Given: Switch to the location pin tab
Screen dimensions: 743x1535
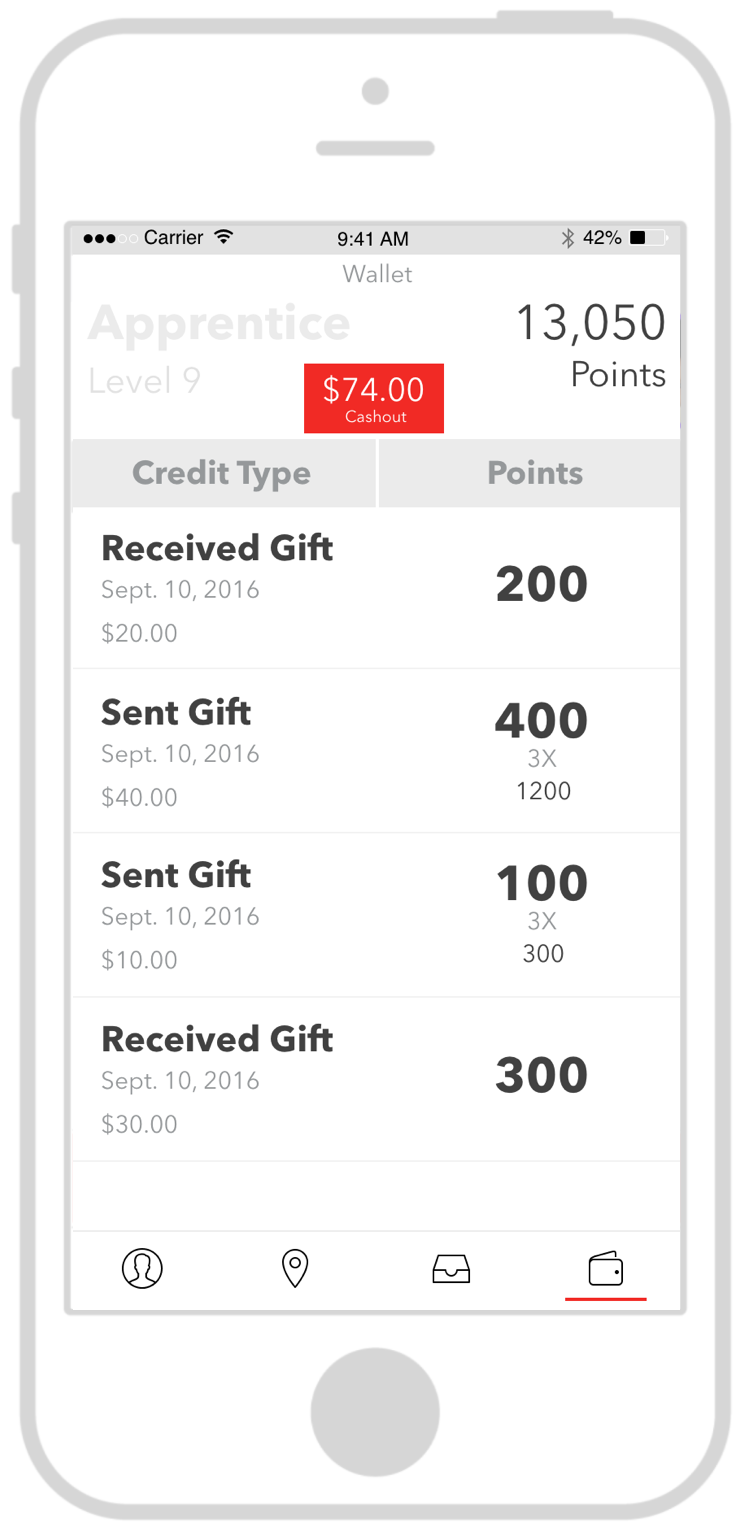Looking at the screenshot, I should [x=295, y=1268].
